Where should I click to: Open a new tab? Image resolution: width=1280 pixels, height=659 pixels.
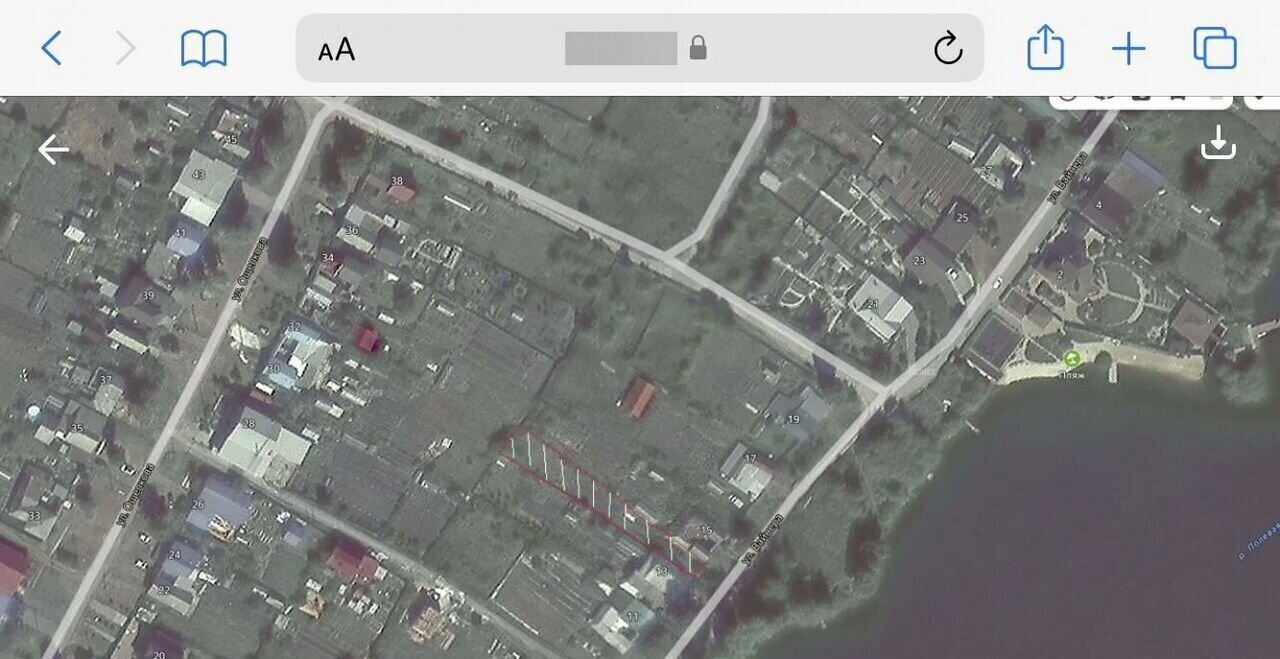1129,48
